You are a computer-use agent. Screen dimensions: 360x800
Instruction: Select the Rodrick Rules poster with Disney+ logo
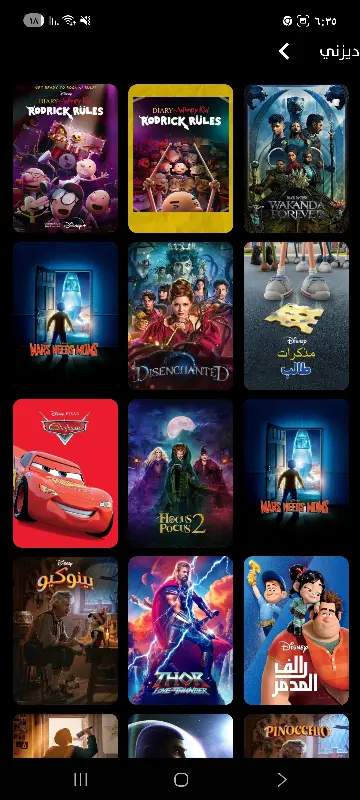(x=65, y=159)
